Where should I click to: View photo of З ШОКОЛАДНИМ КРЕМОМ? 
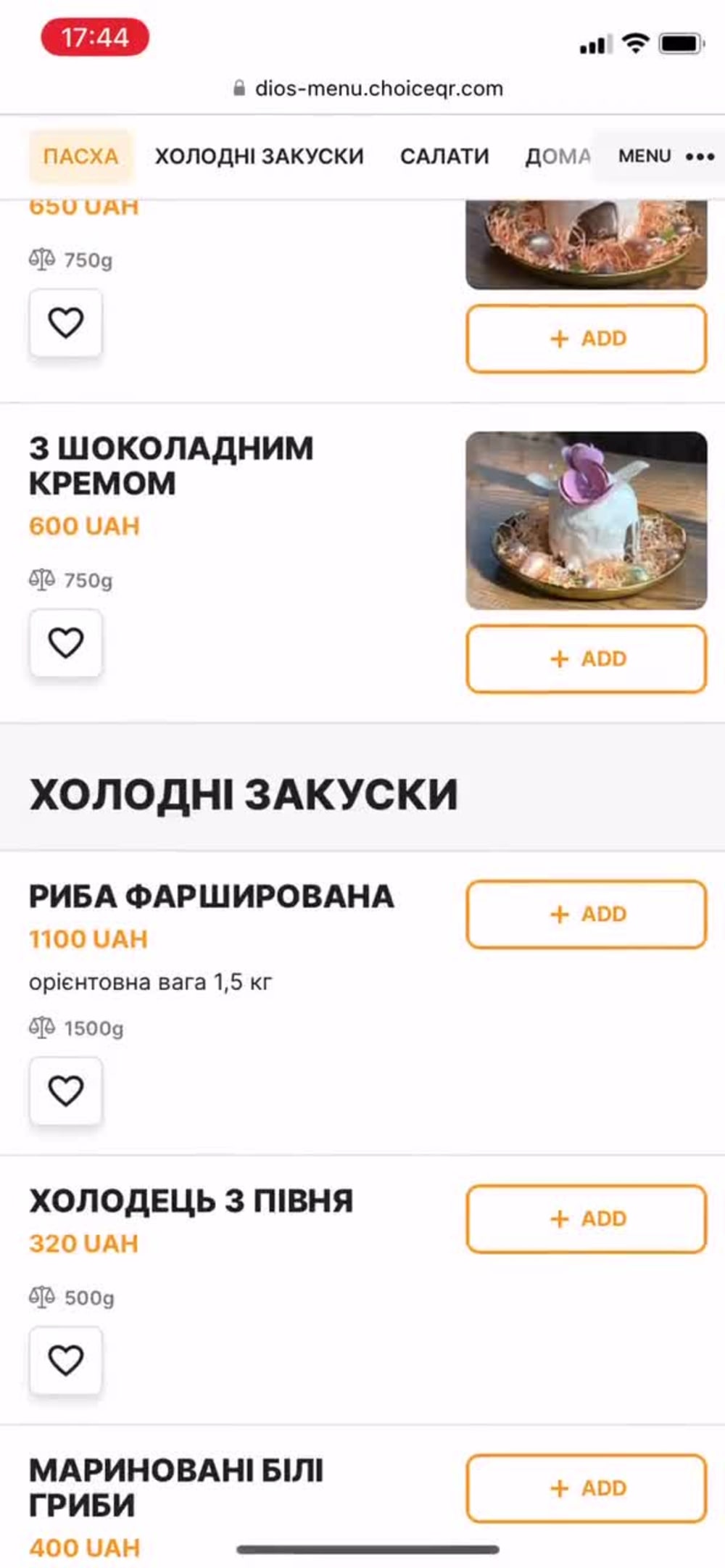[x=586, y=520]
